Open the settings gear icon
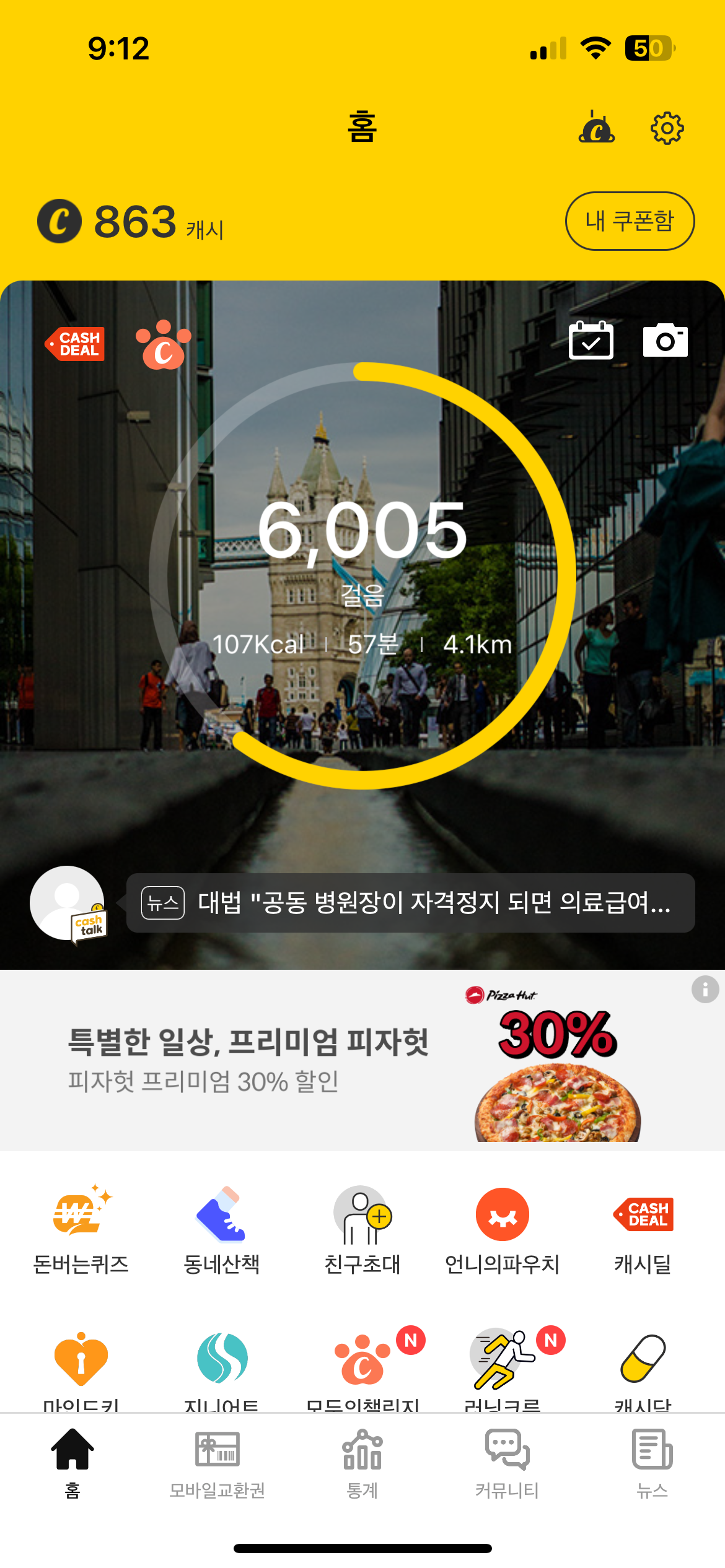The width and height of the screenshot is (725, 1568). click(x=667, y=129)
